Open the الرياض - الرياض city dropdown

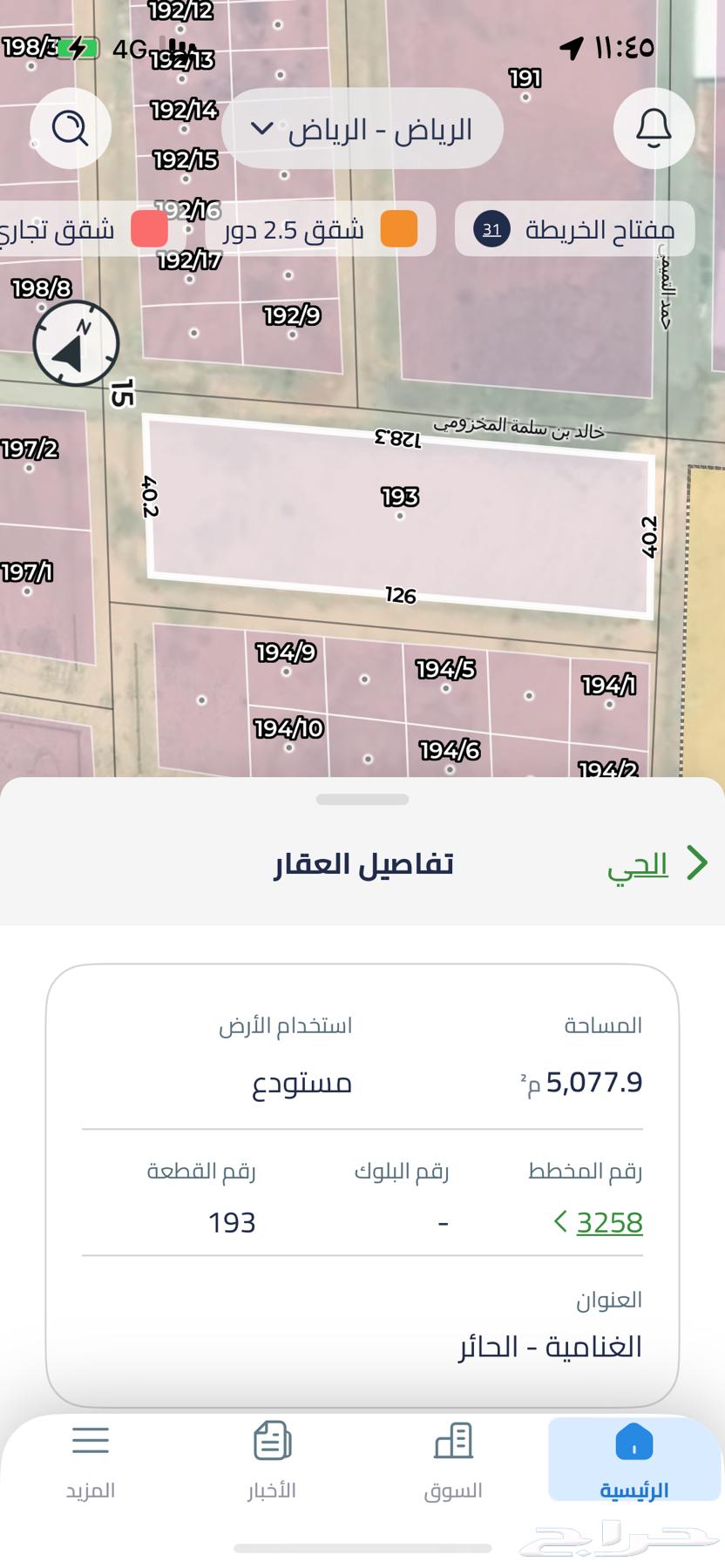point(361,128)
